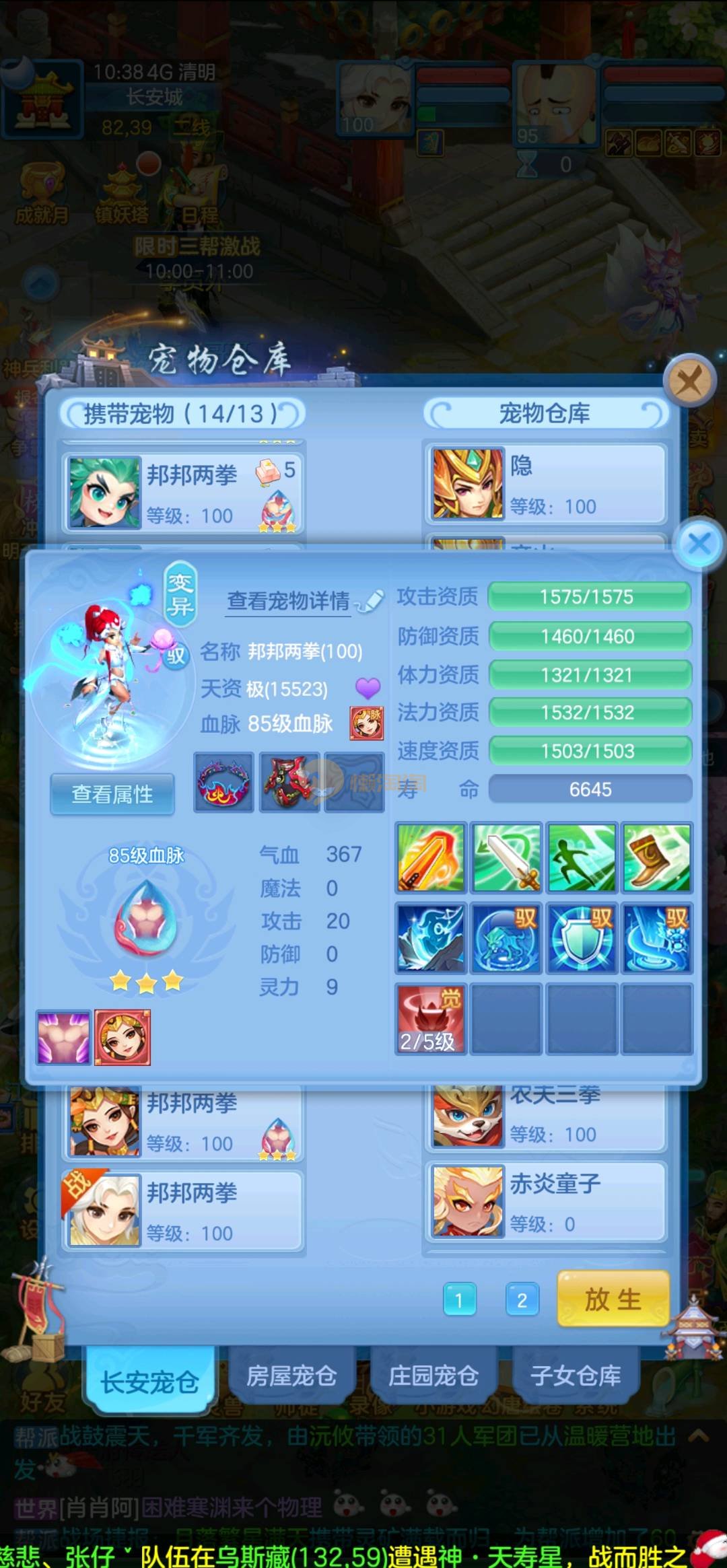View the flaming sword skill icon
The height and width of the screenshot is (1568, 727).
[x=430, y=857]
